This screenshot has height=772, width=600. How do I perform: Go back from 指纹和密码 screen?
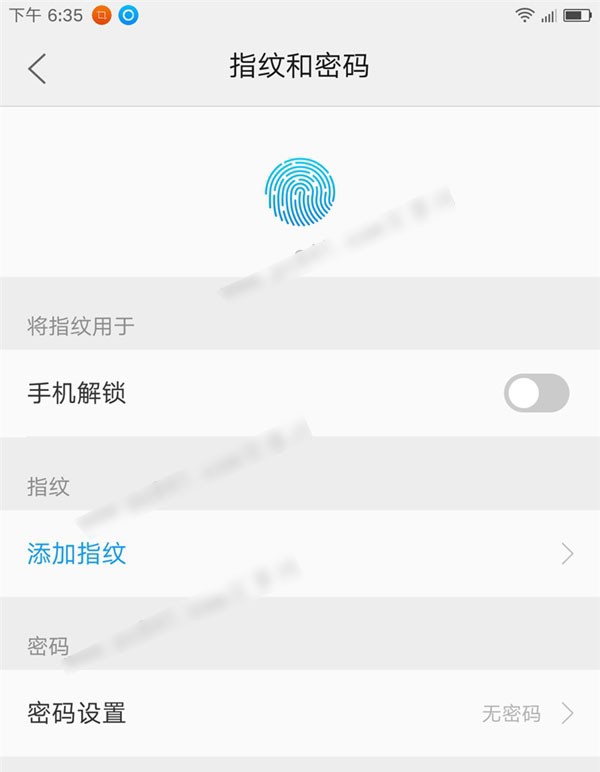[37, 68]
